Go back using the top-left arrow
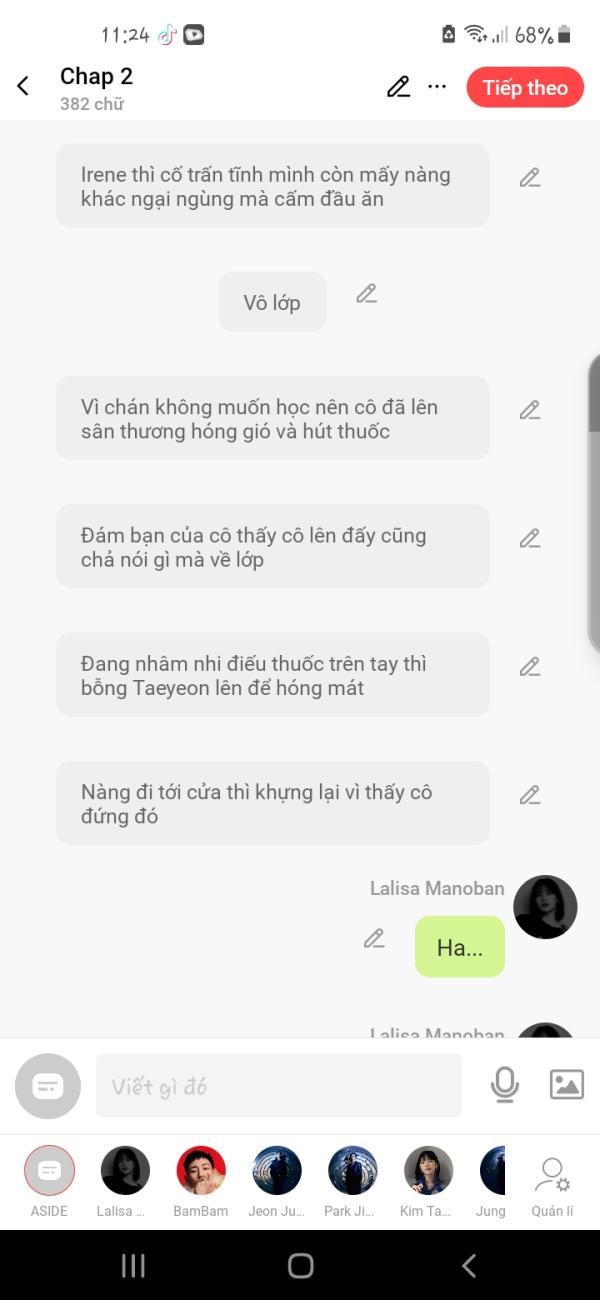 tap(23, 87)
